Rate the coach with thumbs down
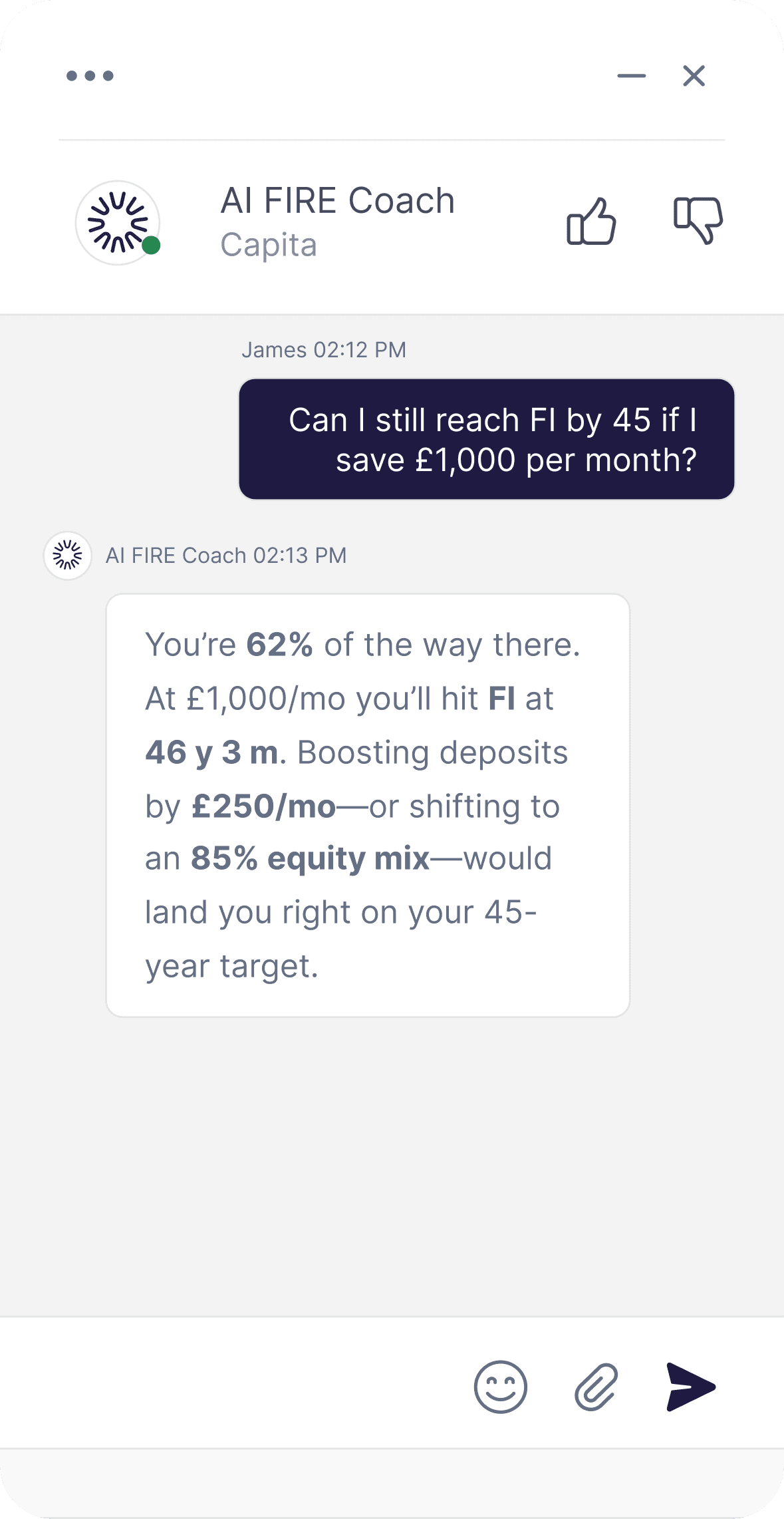784x1519 pixels. [698, 220]
